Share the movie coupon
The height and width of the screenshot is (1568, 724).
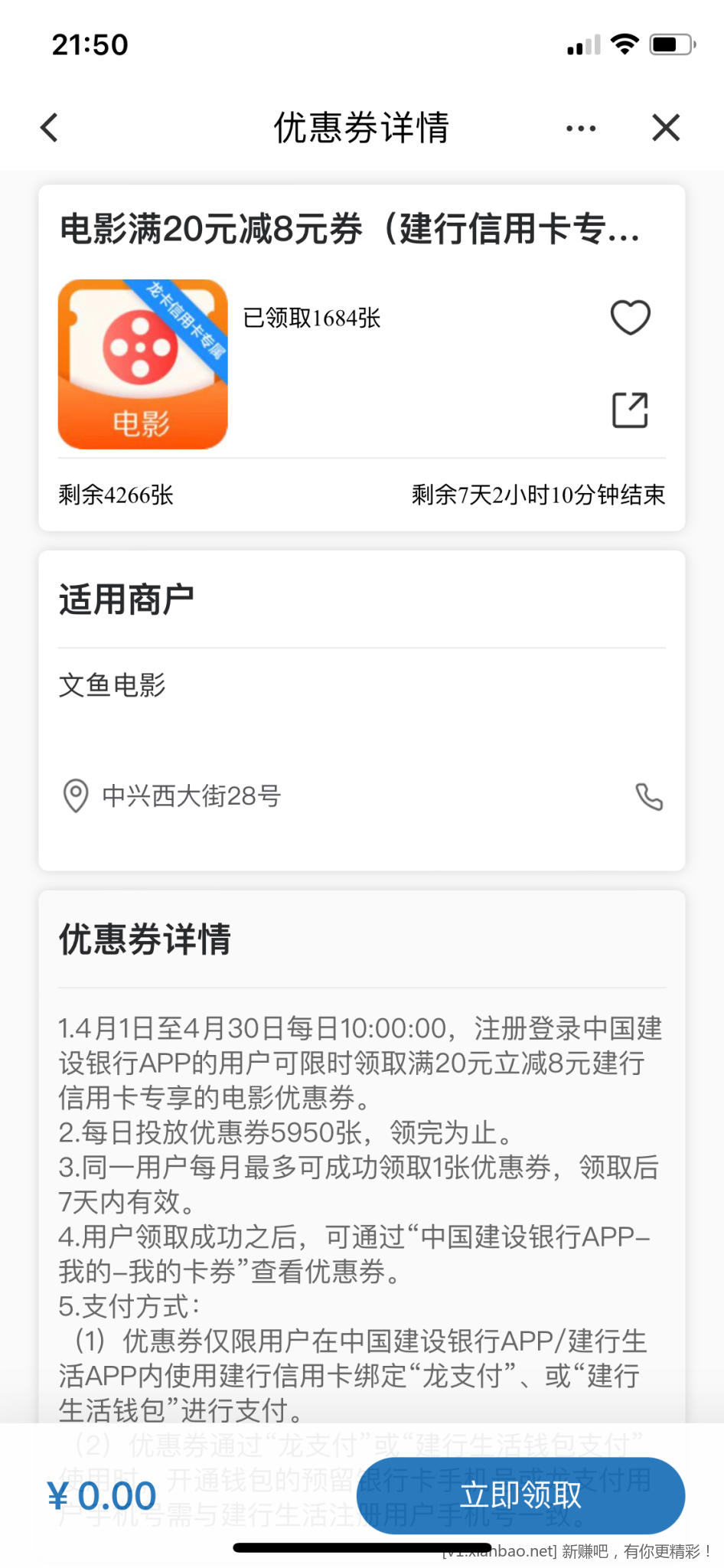click(x=630, y=410)
